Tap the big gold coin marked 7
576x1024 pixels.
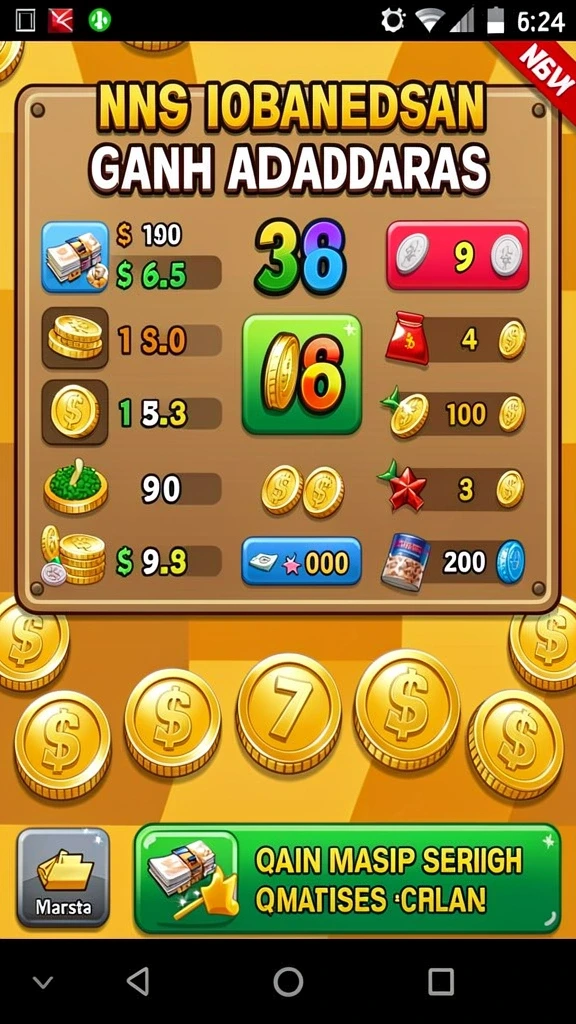point(289,712)
